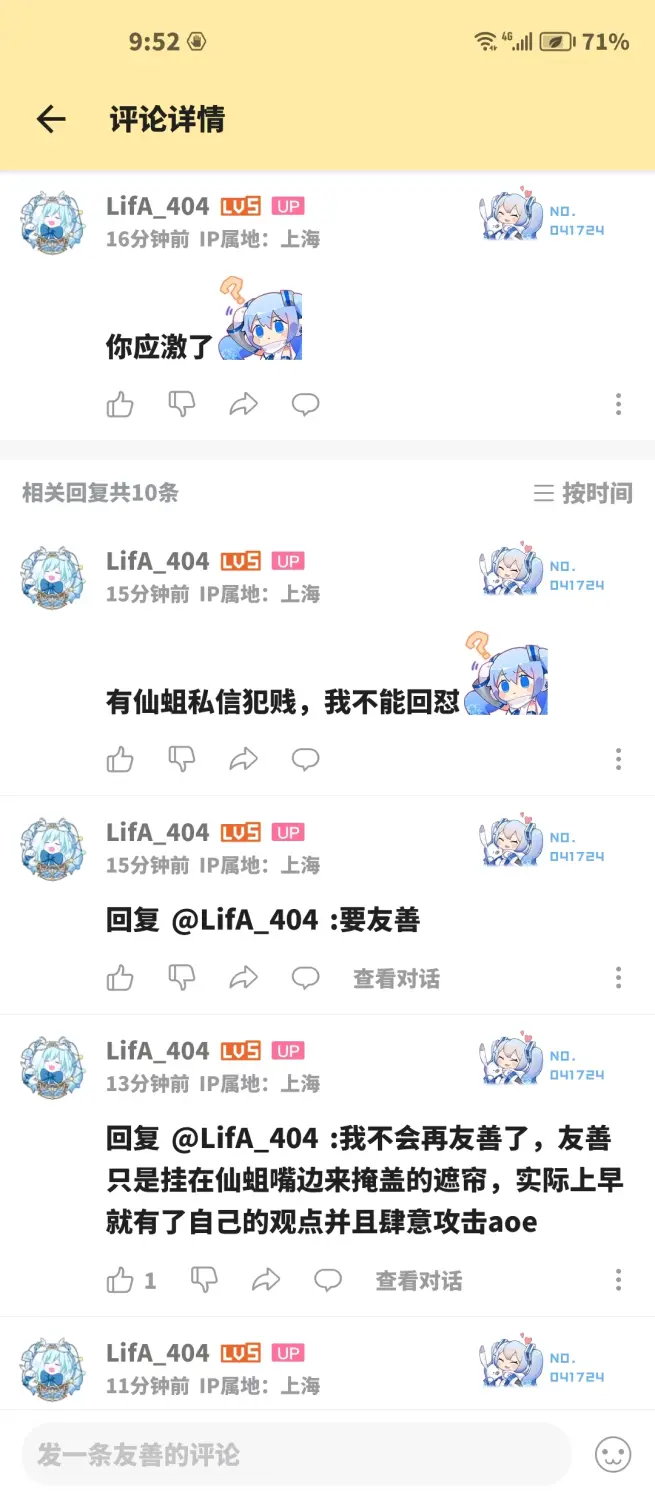Share the reply starting 我不会再友善了

click(x=265, y=1280)
